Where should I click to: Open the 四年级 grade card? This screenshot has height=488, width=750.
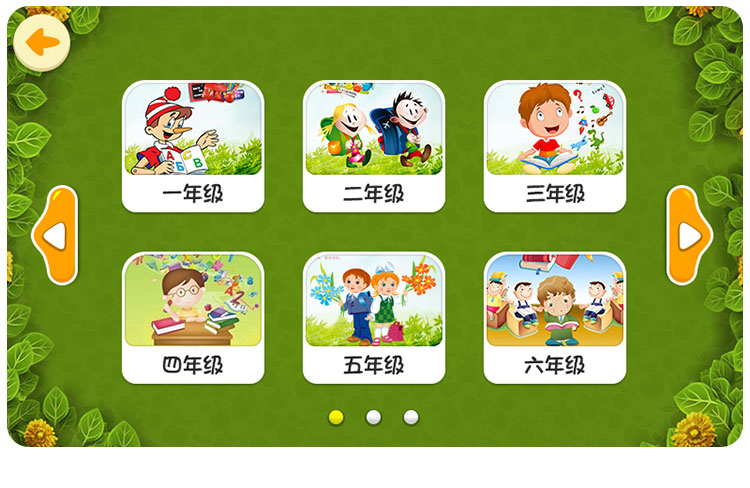pos(193,318)
